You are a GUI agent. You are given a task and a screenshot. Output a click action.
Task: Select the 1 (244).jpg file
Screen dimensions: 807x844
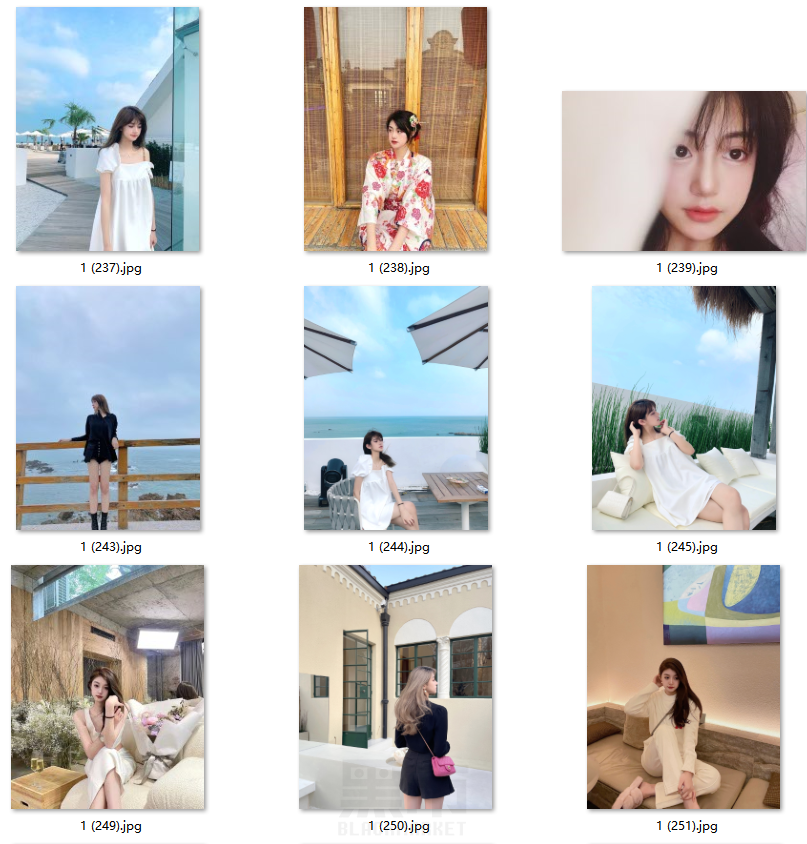[x=396, y=408]
